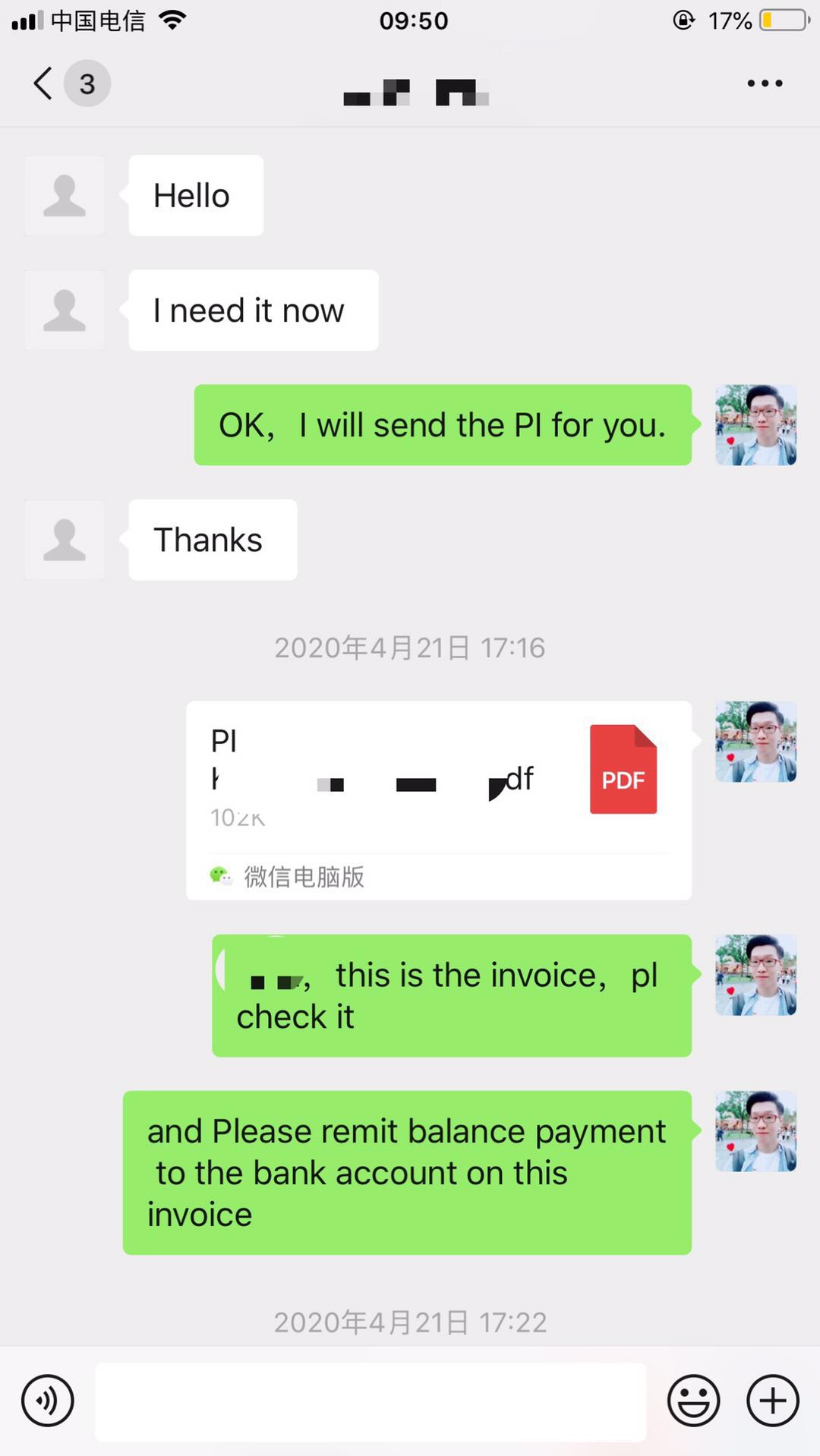Open my avatar beside the OK message
The width and height of the screenshot is (820, 1456).
coord(755,425)
